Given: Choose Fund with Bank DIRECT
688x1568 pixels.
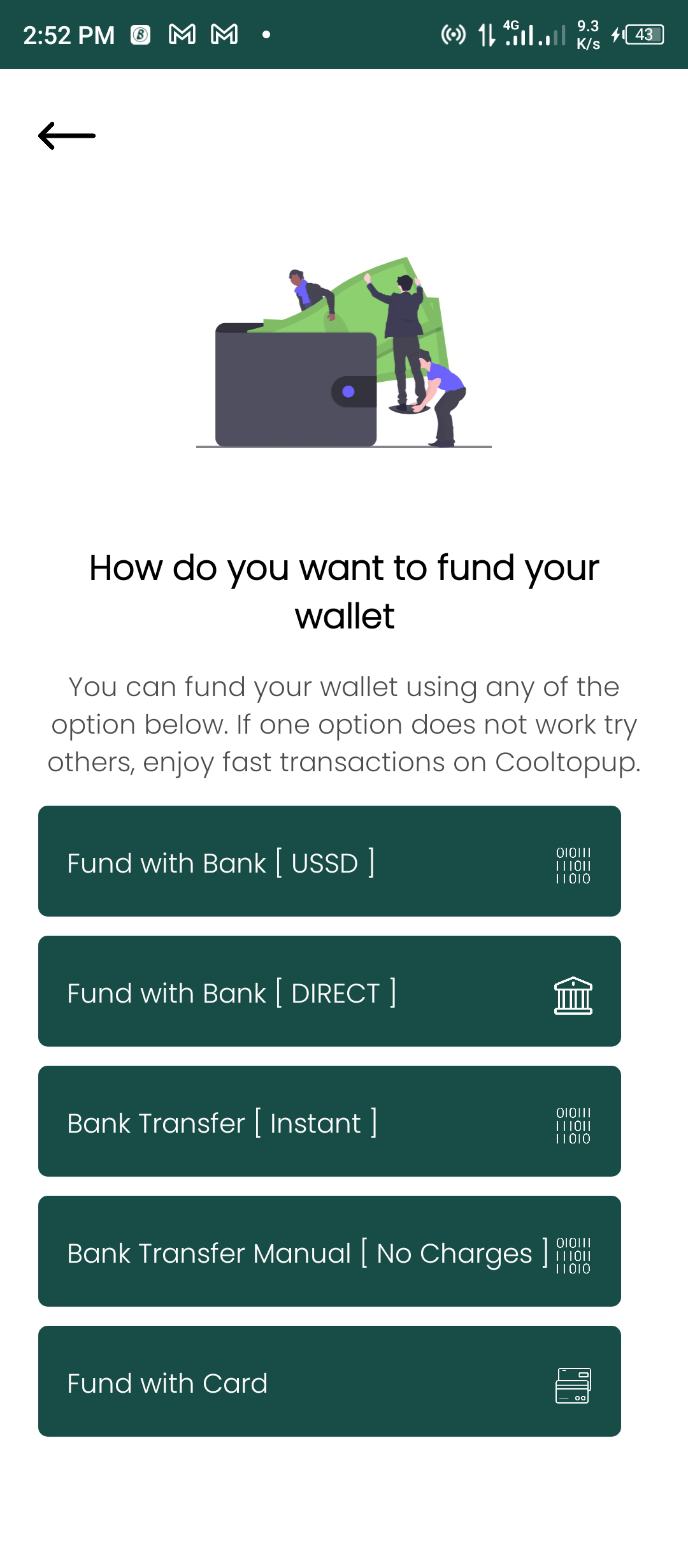Looking at the screenshot, I should pos(329,991).
